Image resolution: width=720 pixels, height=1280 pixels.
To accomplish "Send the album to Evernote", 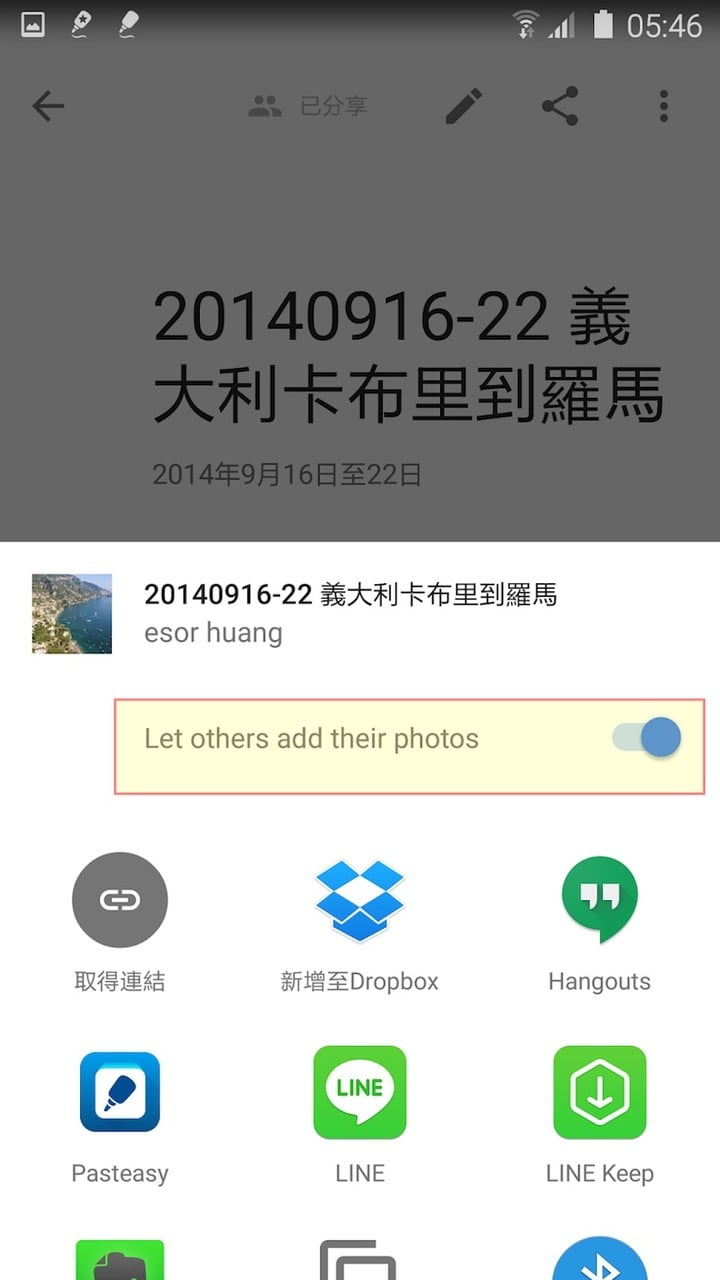I will [x=120, y=1262].
